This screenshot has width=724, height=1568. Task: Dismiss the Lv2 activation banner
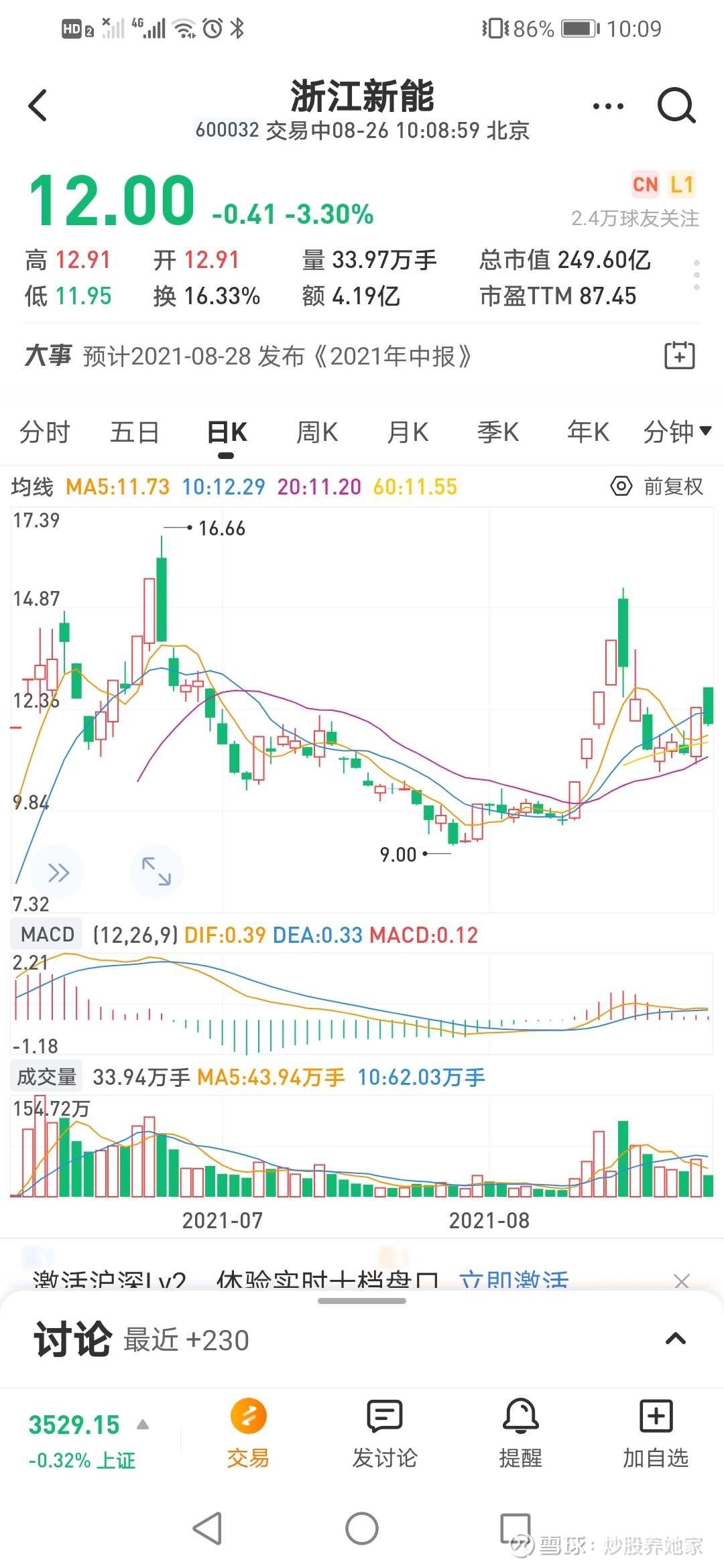pos(682,1281)
